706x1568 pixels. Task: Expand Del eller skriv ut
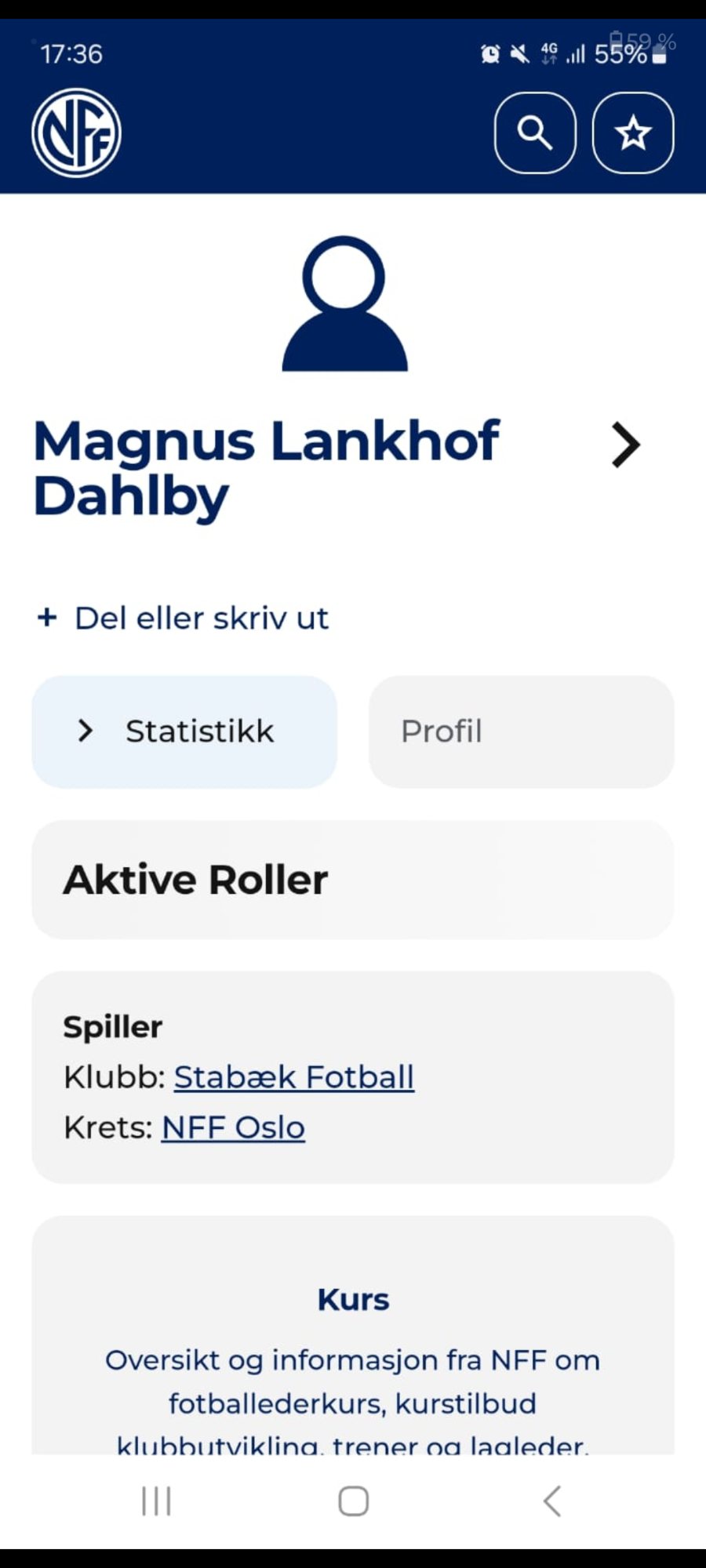183,618
